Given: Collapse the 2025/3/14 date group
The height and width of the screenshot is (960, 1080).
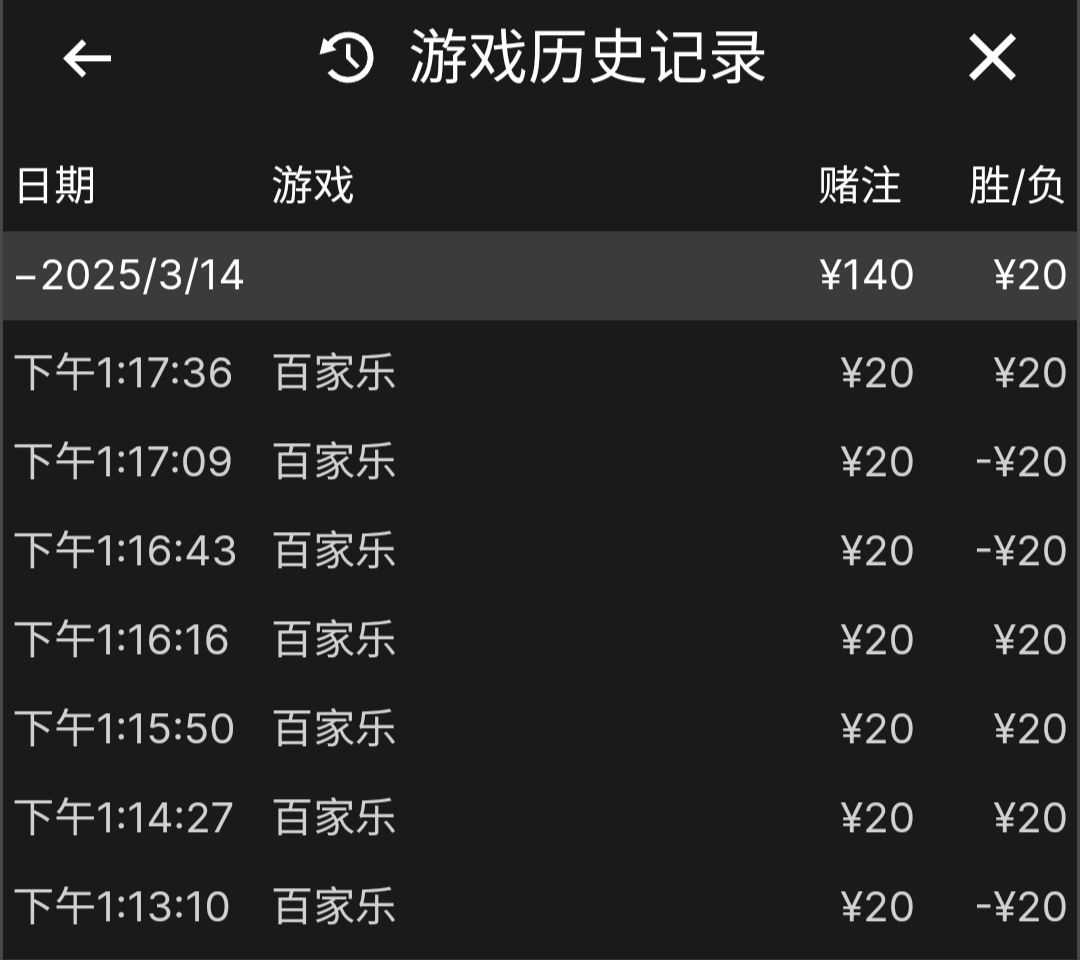Looking at the screenshot, I should tap(130, 275).
